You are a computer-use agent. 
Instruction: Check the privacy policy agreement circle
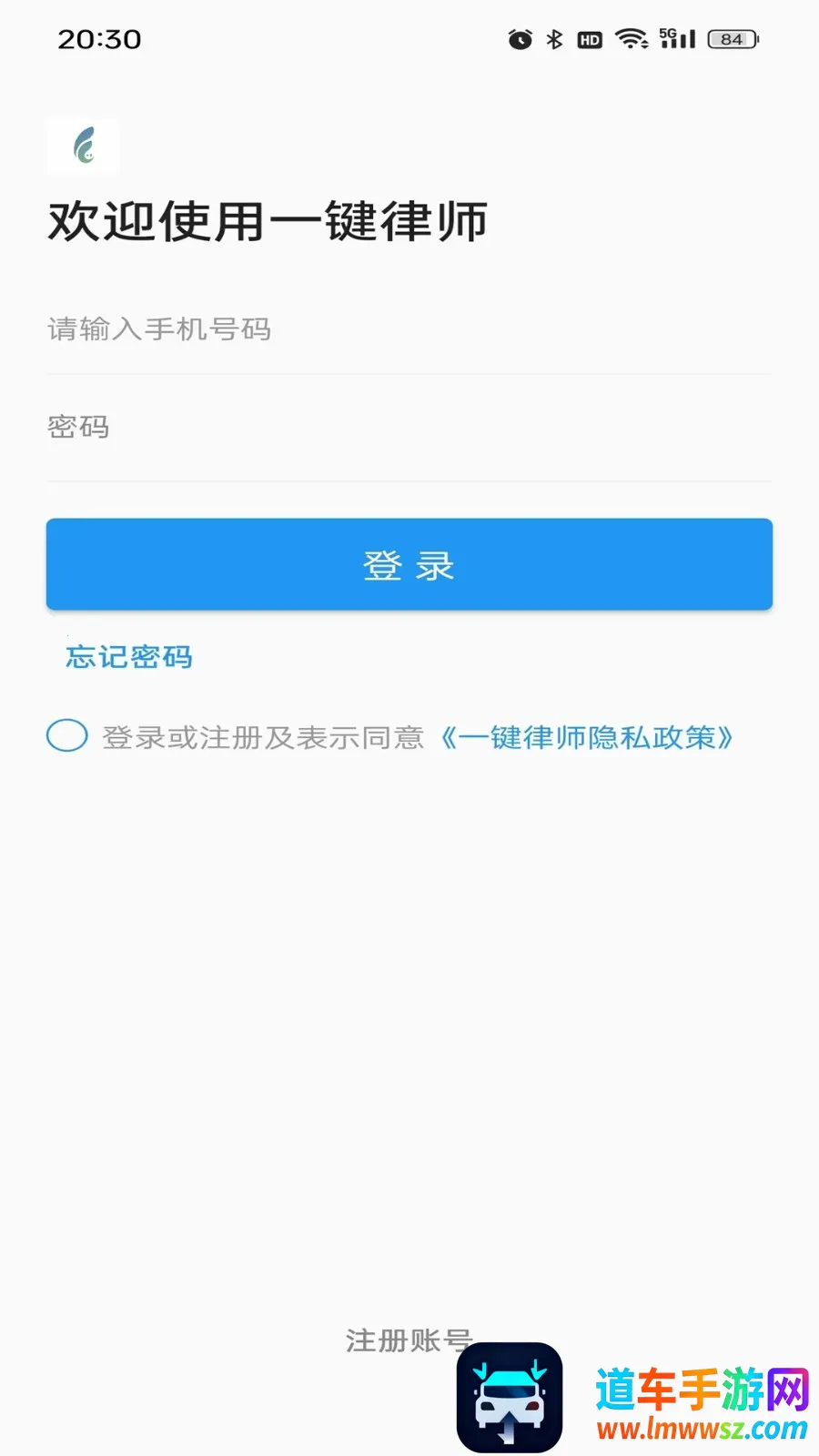coord(67,735)
